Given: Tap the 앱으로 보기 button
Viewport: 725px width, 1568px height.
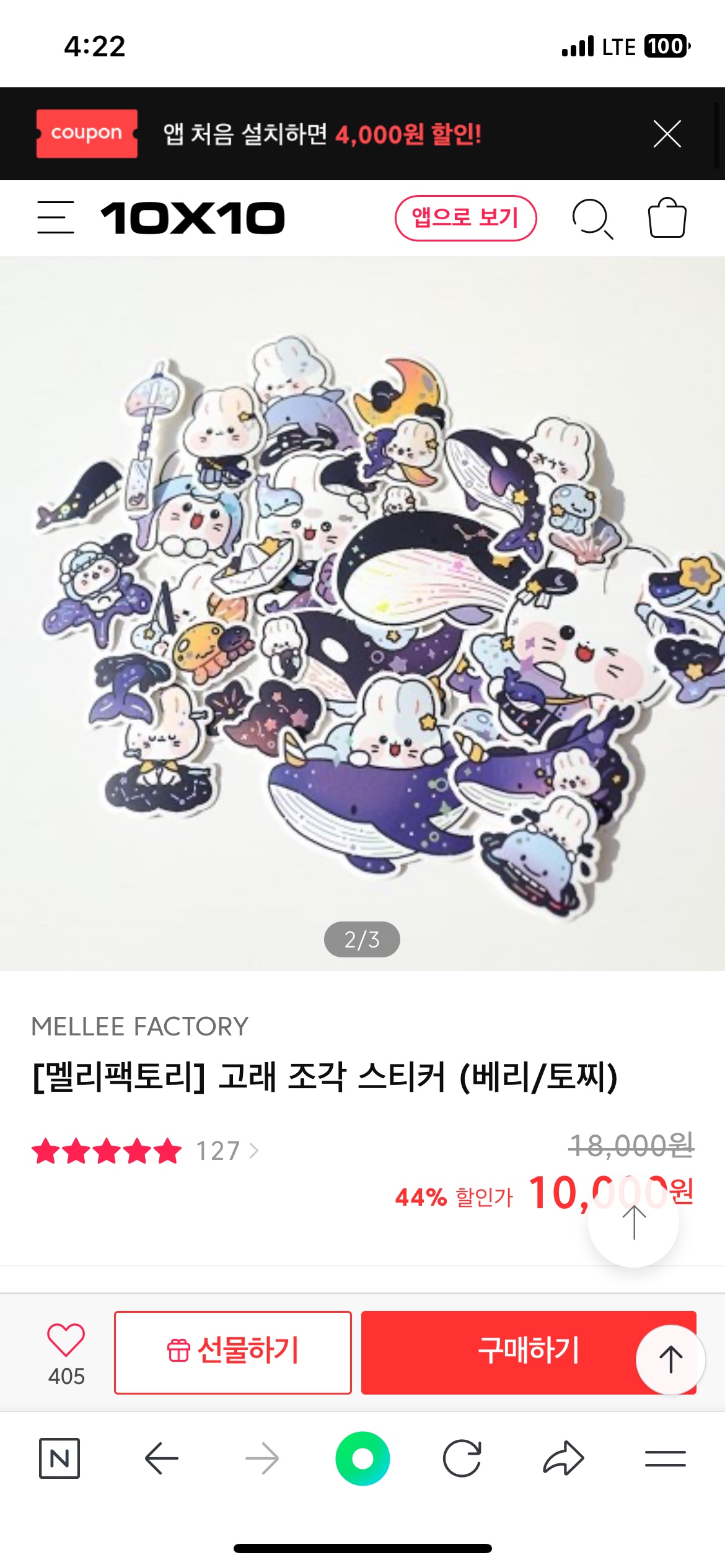Looking at the screenshot, I should (465, 218).
